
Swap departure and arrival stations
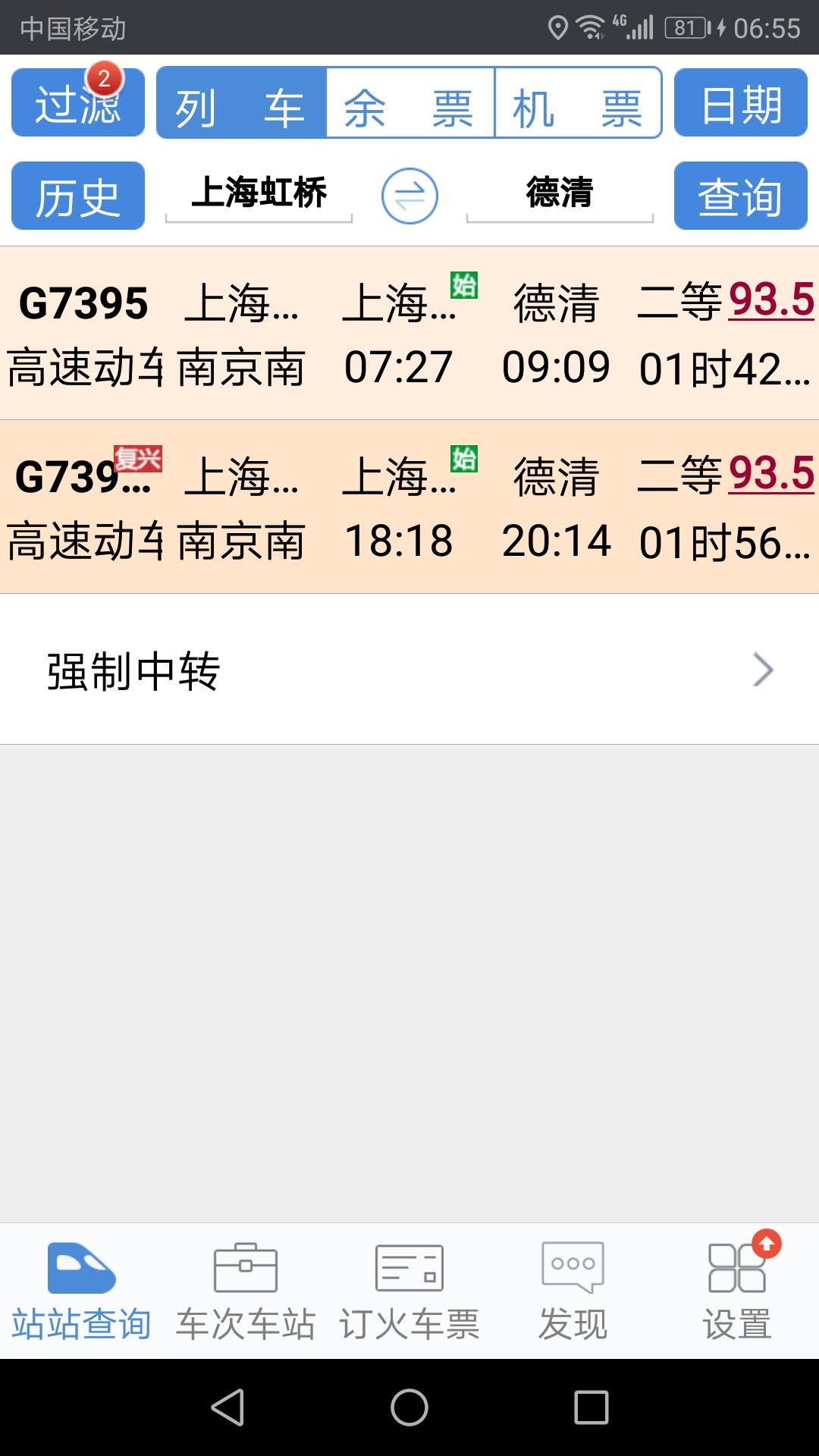409,196
